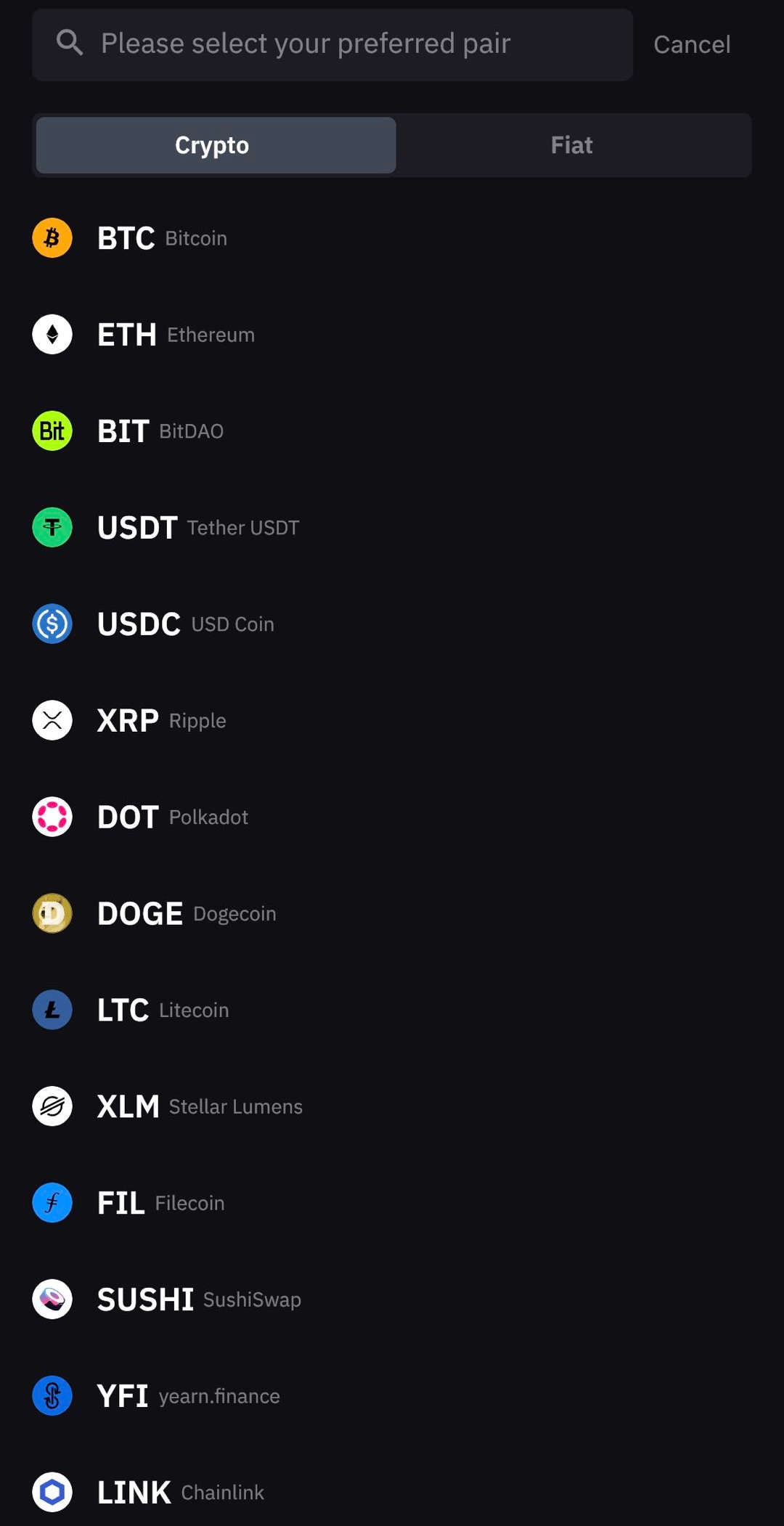Click the Polkadot DOT pink icon

tap(52, 817)
